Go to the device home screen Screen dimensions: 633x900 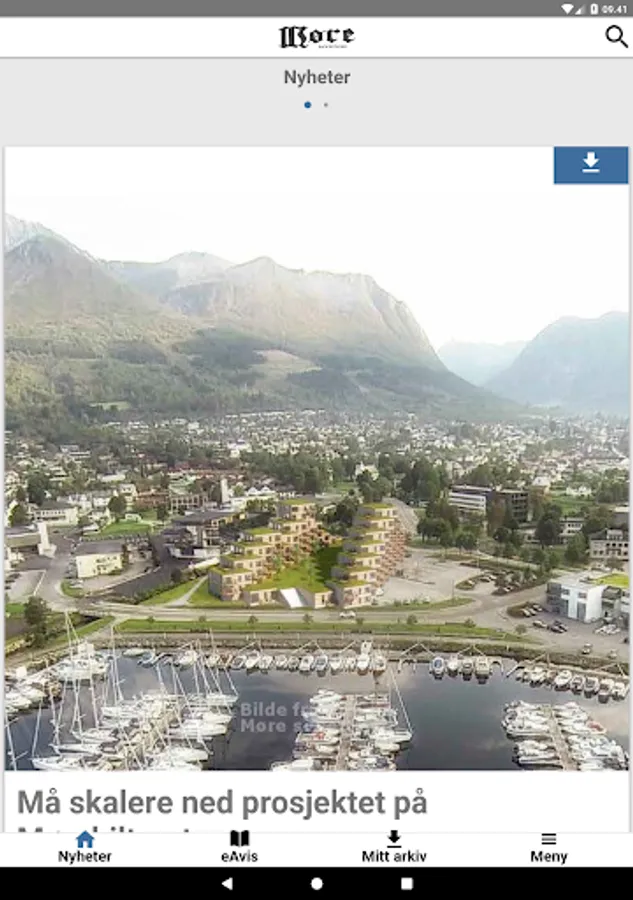tap(317, 884)
